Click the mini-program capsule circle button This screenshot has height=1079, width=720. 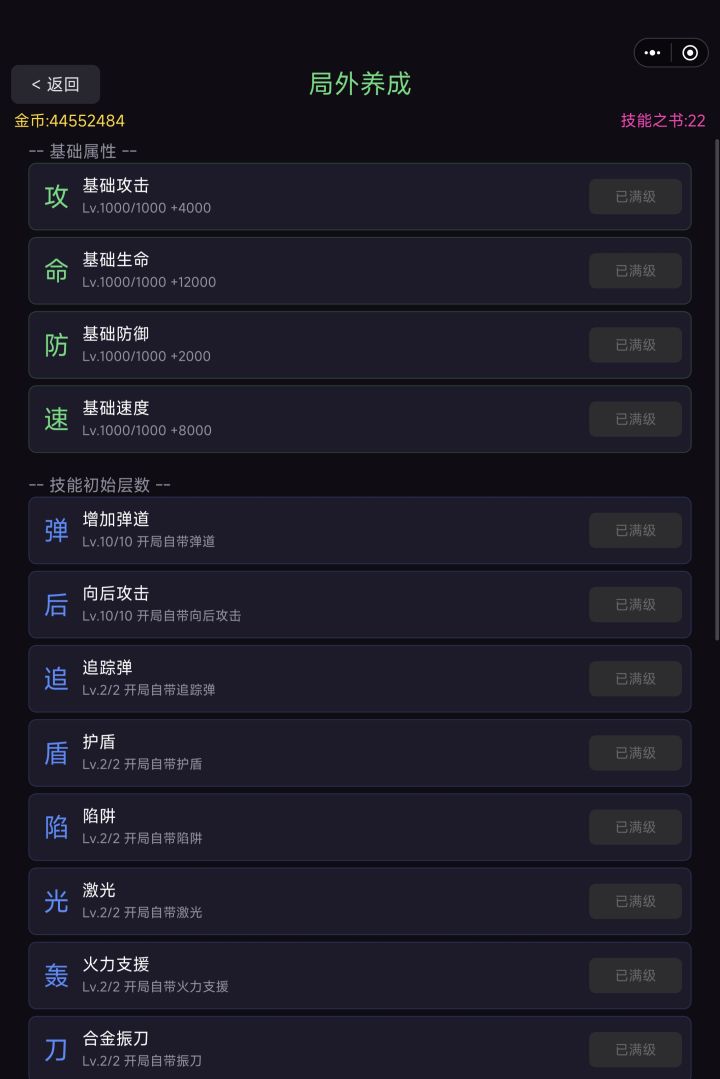pyautogui.click(x=688, y=52)
